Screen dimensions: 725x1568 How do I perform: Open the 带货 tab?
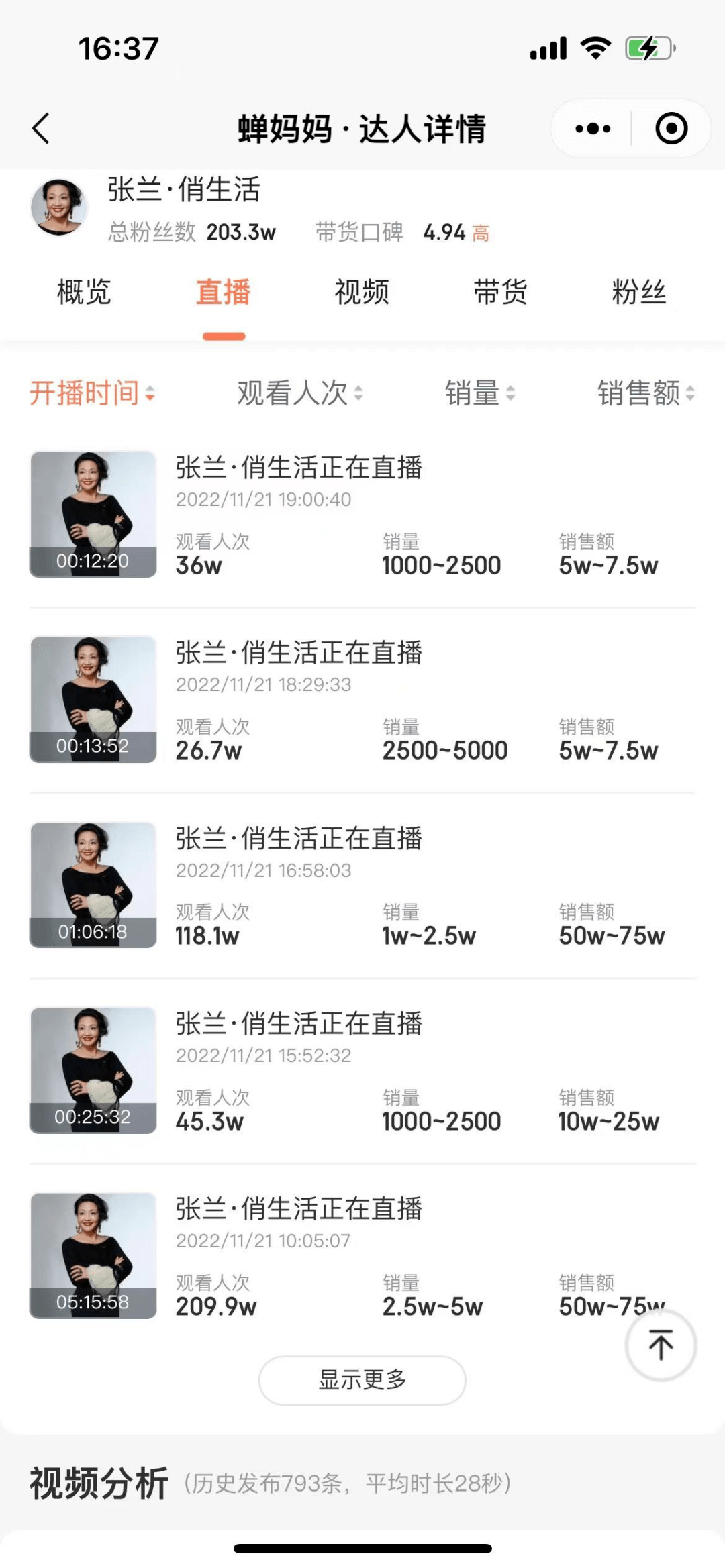coord(500,293)
